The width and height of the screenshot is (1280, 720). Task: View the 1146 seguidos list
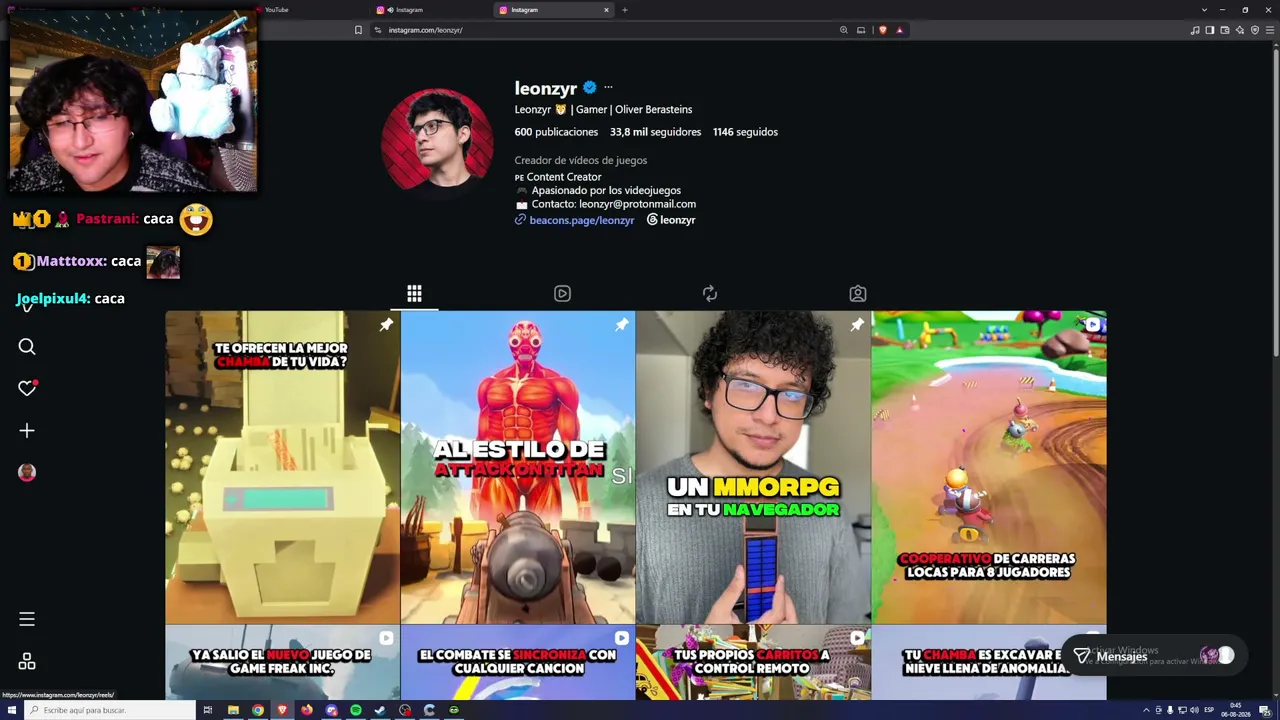click(745, 132)
